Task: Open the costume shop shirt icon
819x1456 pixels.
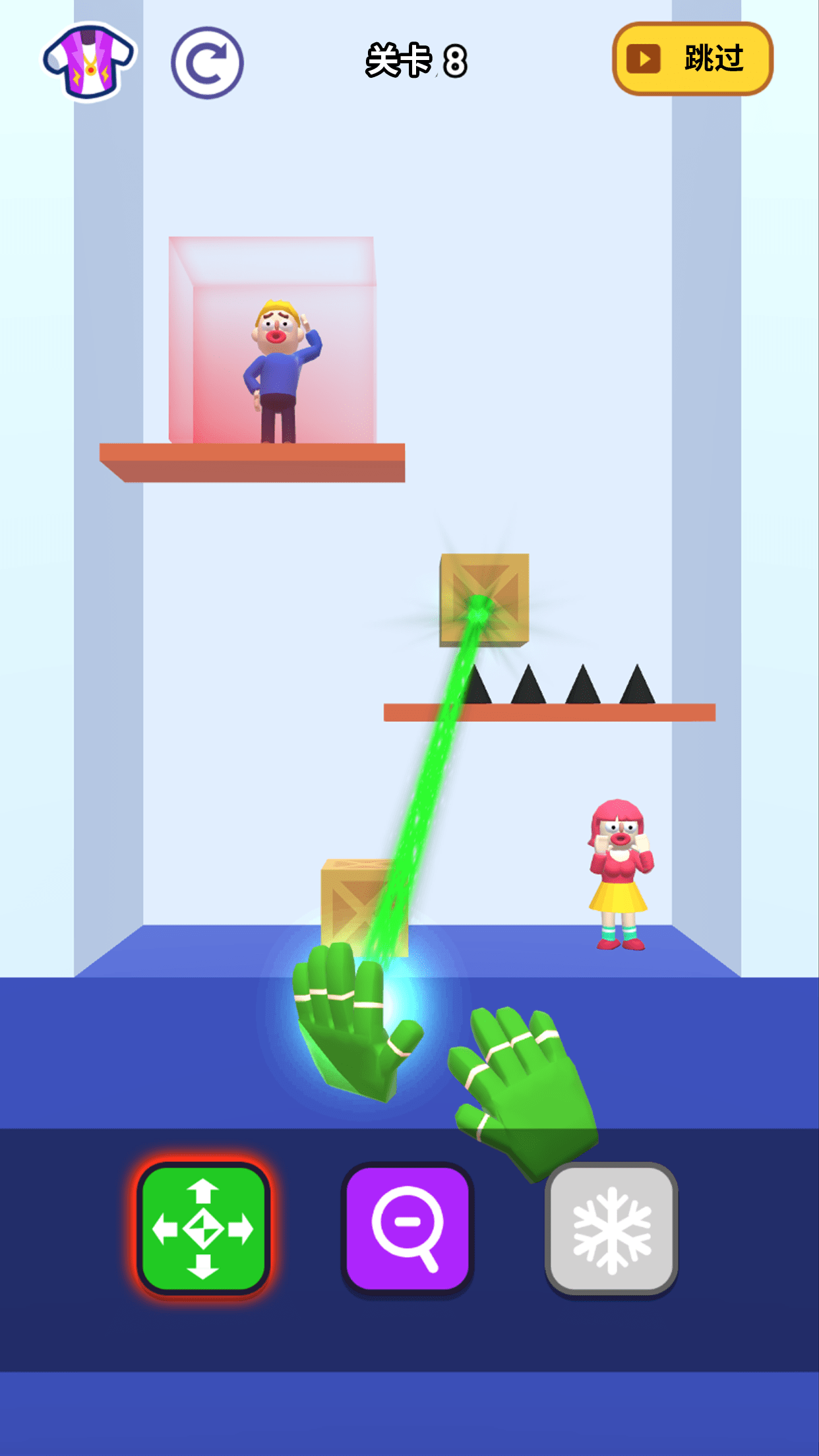Action: click(x=90, y=62)
